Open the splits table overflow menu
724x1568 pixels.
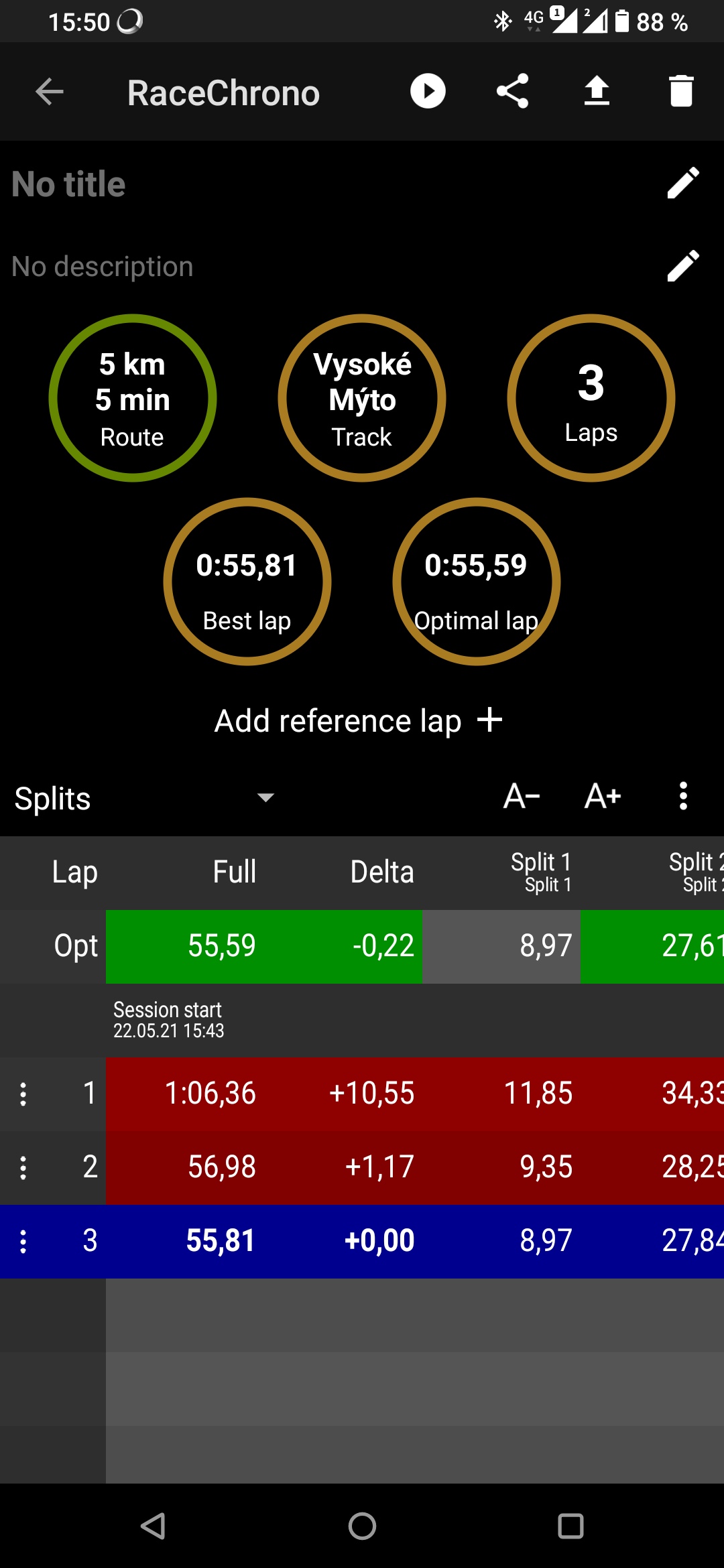click(683, 797)
